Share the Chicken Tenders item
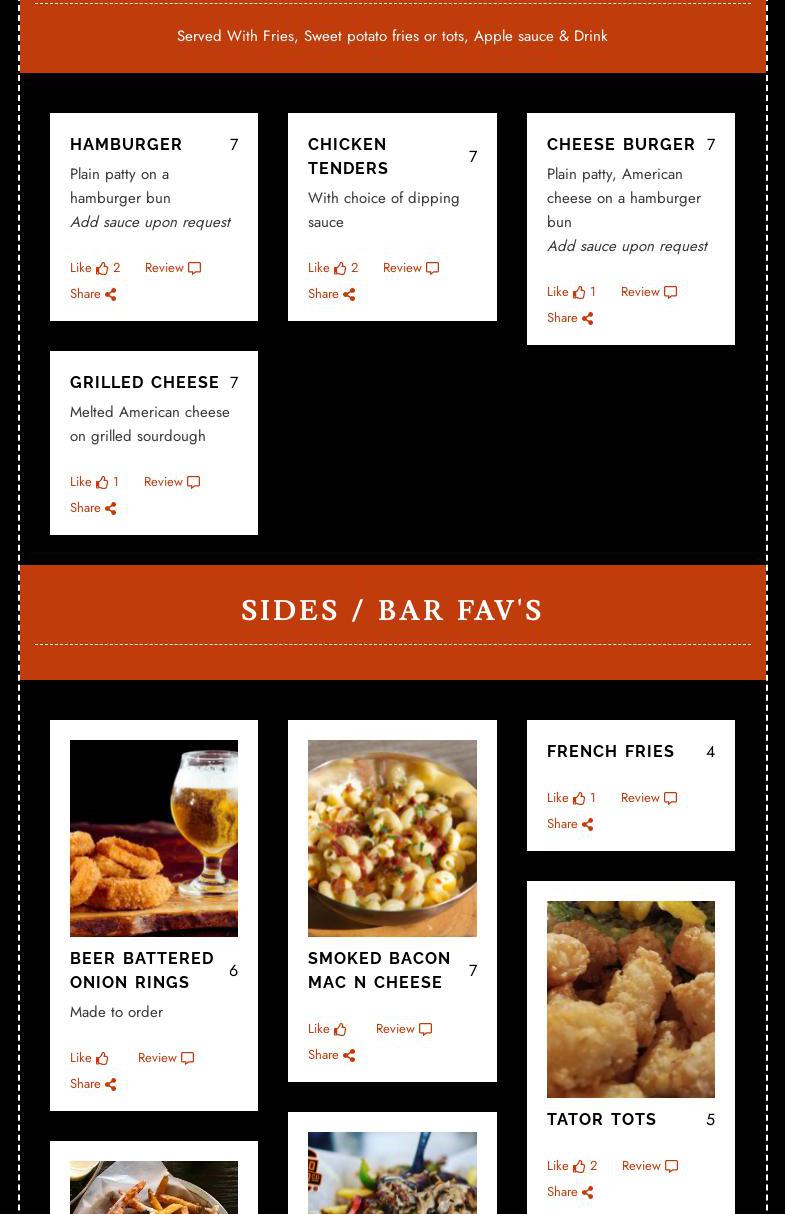This screenshot has width=785, height=1214. click(x=331, y=294)
